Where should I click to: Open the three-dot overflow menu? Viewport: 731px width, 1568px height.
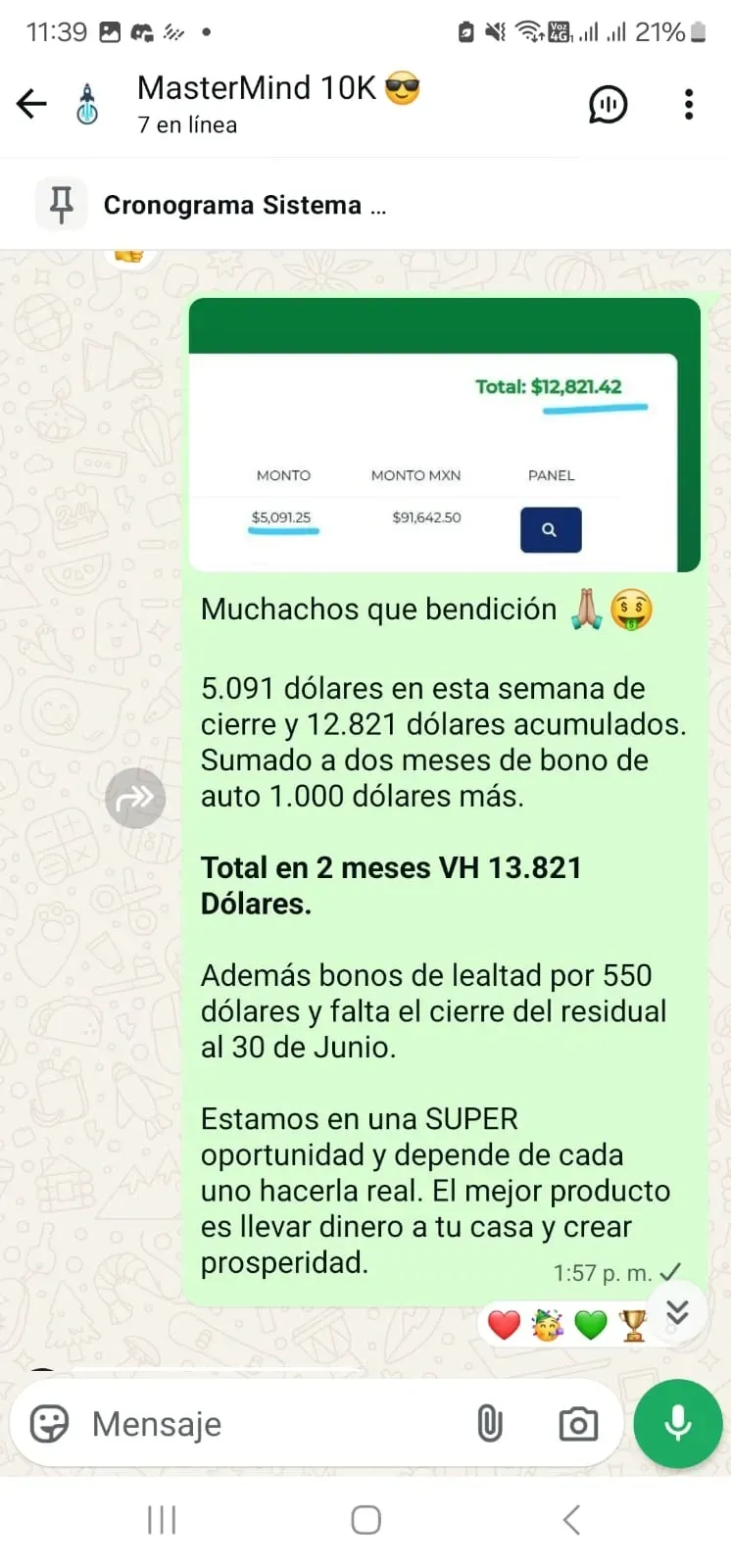click(689, 105)
